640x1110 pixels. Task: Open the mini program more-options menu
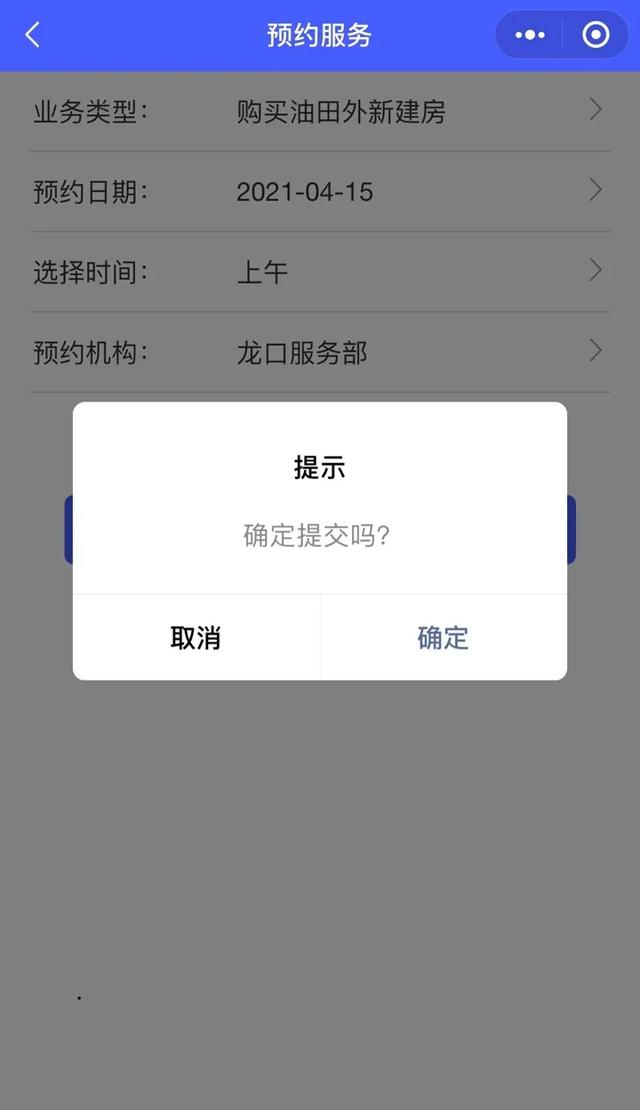[530, 36]
